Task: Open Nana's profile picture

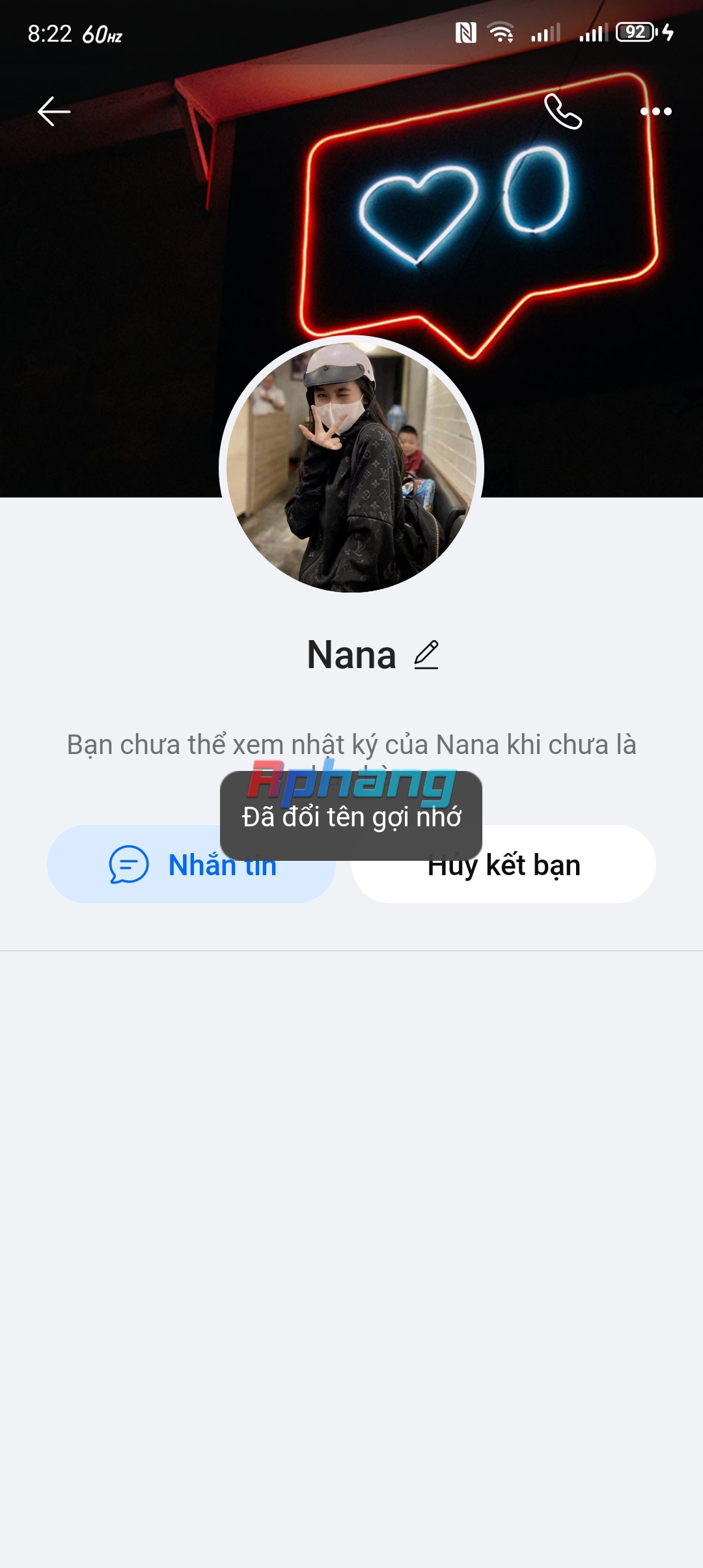Action: pyautogui.click(x=351, y=467)
